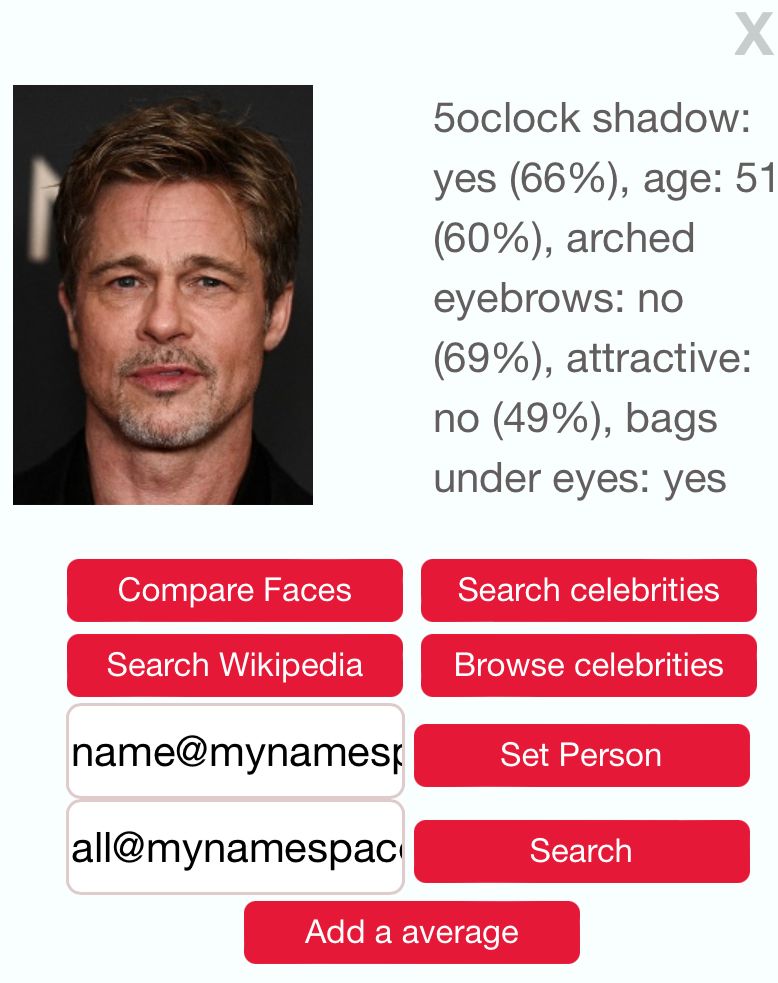Open Search celebrities
This screenshot has height=983, width=778.
[588, 590]
